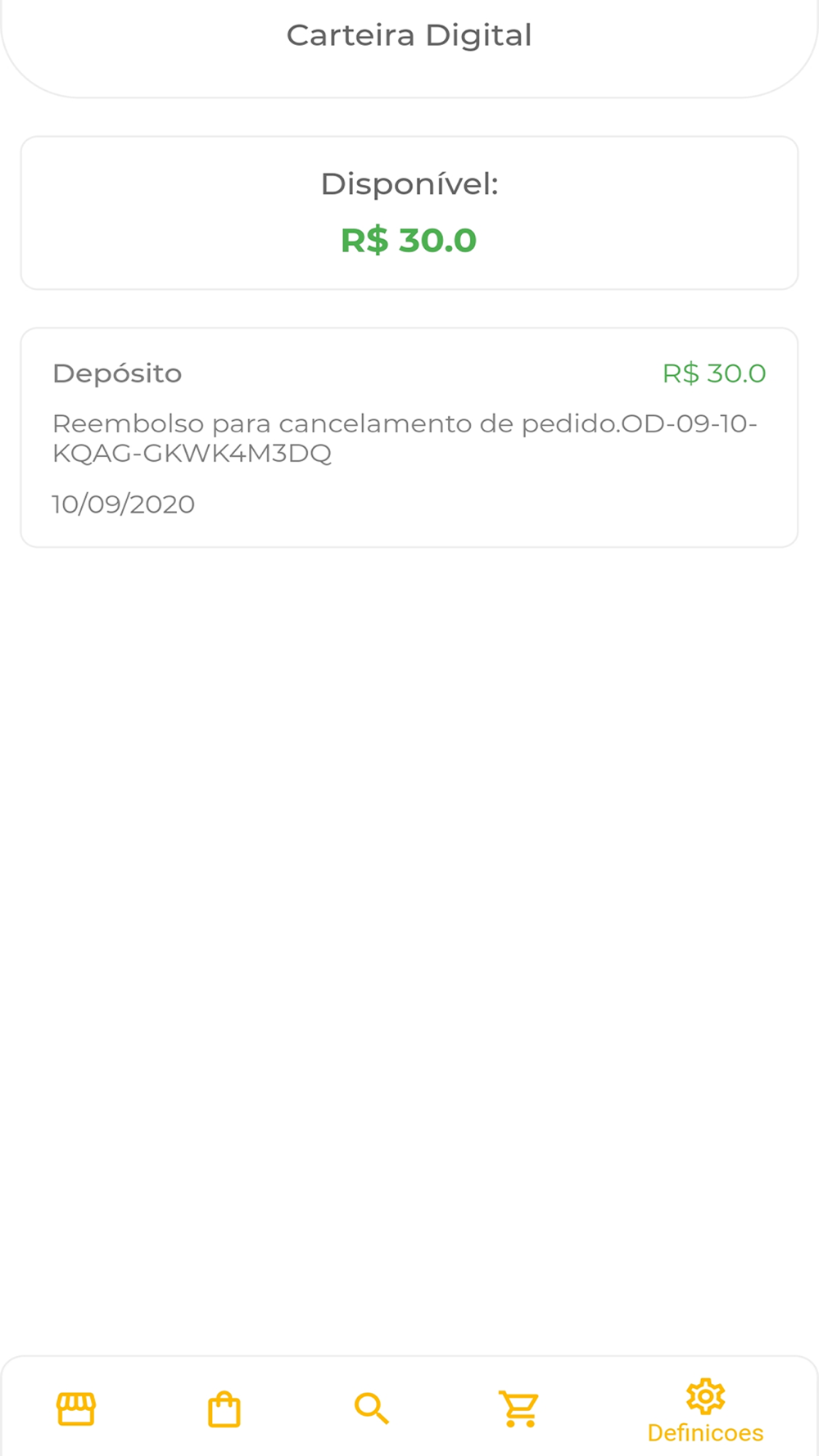Open the store tab in the bottom bar
Viewport: 819px width, 1456px height.
coord(76,1409)
